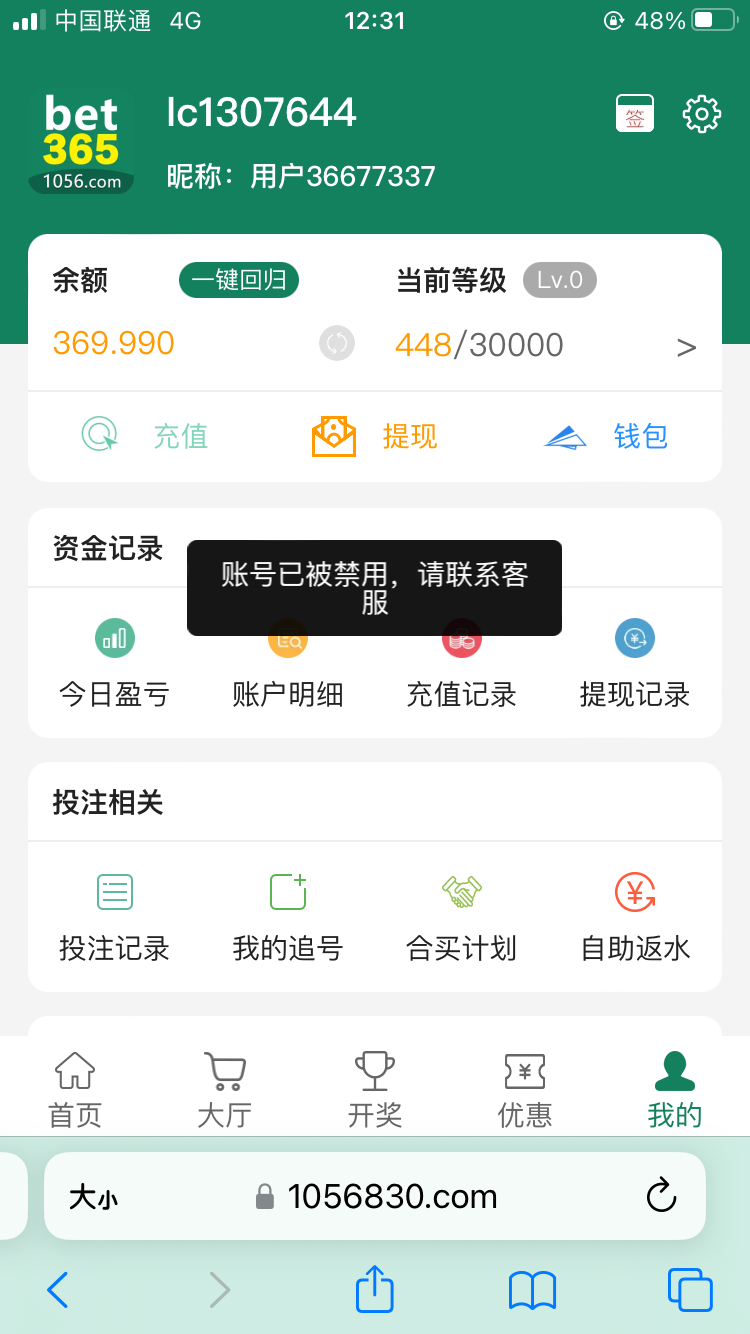Open 合买计划 group-buy plans
750x1334 pixels.
[461, 917]
